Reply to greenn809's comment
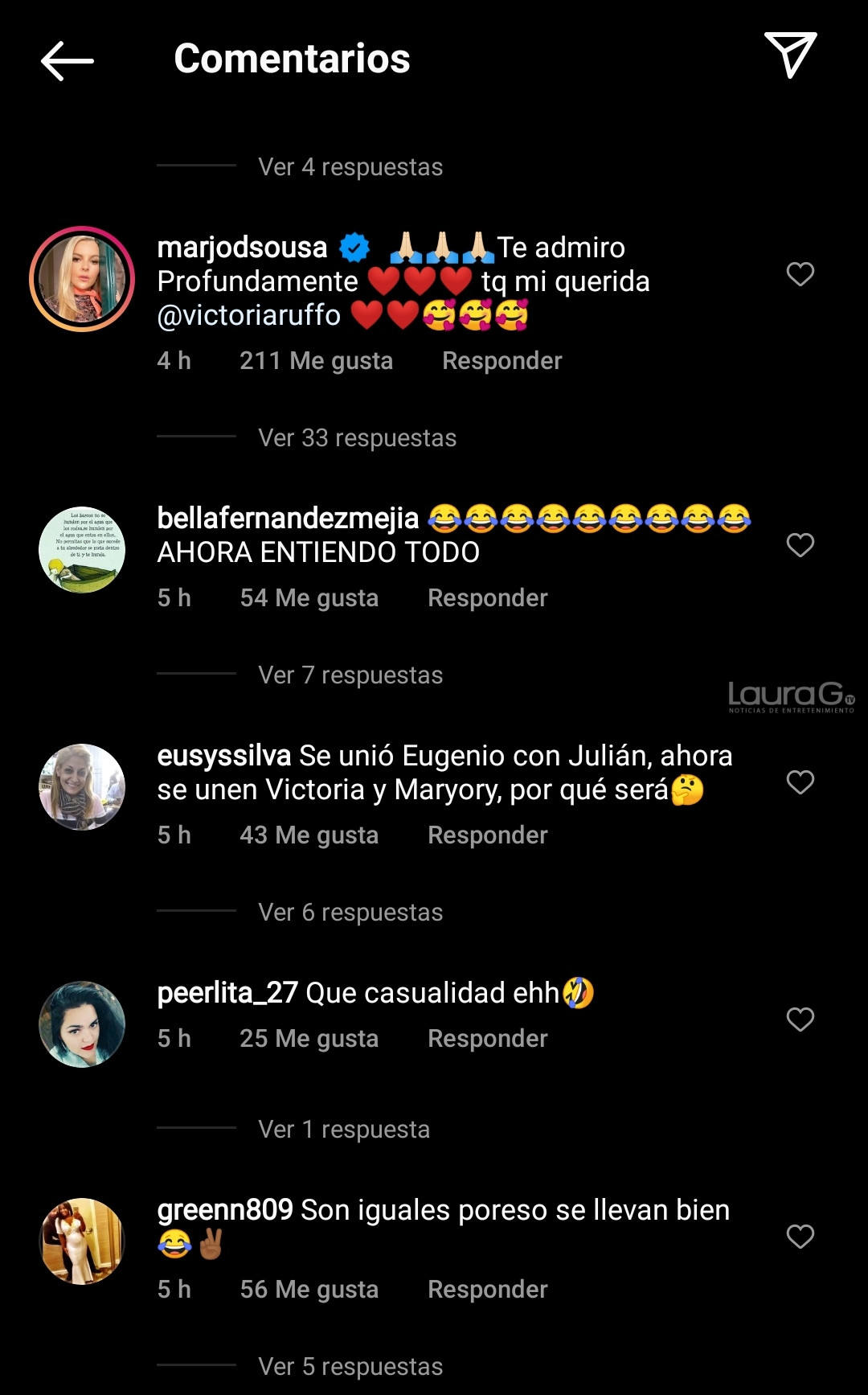The width and height of the screenshot is (868, 1395). tap(487, 1290)
